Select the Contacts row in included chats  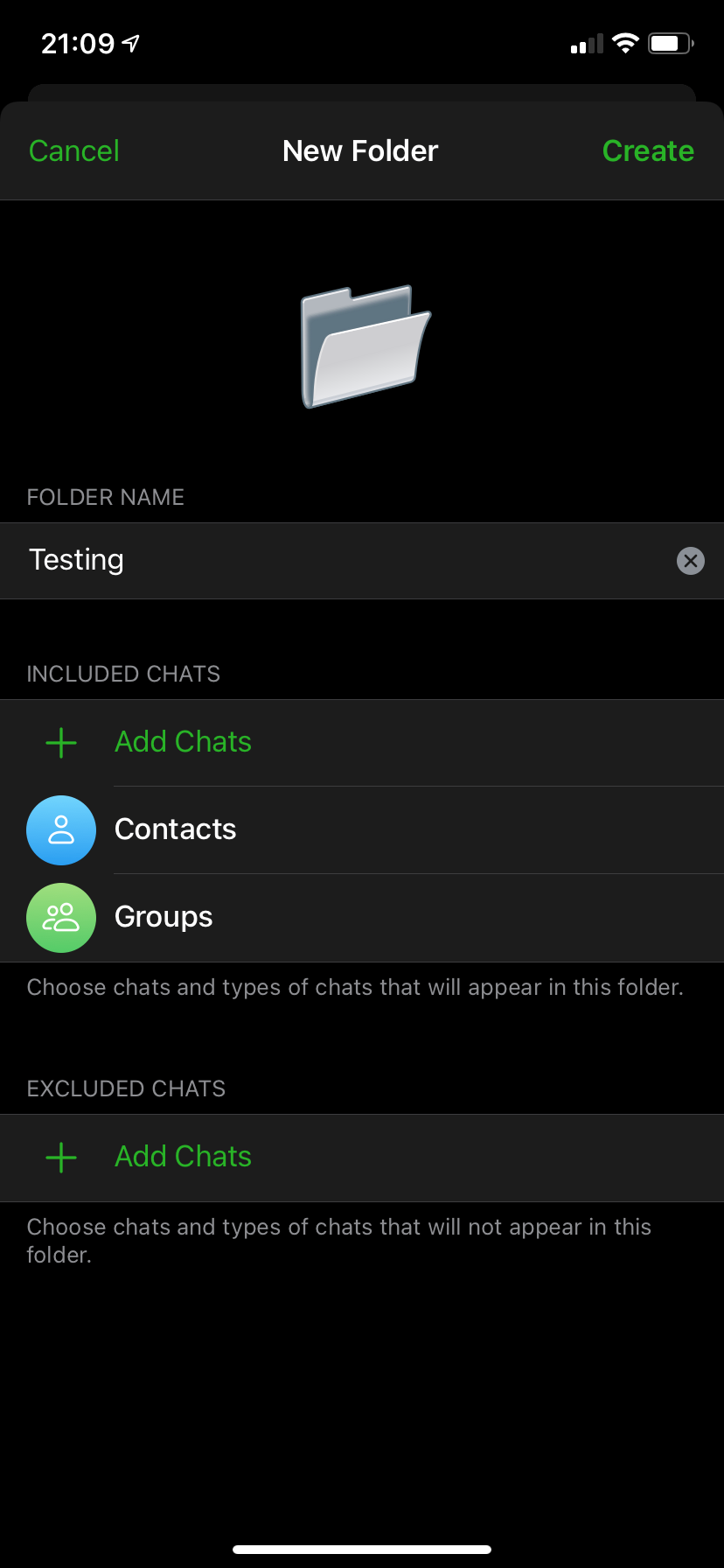click(x=175, y=829)
